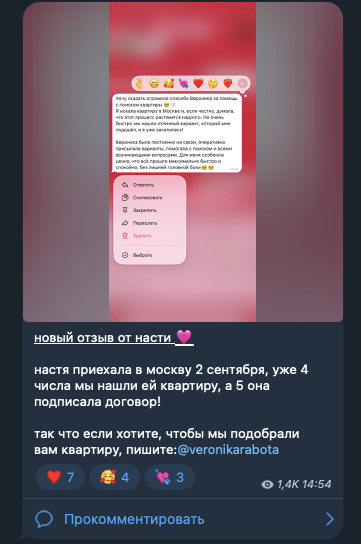Viewport: 361px width, 544px height.
Task: Open the @veronikarabota mention link
Action: (228, 450)
